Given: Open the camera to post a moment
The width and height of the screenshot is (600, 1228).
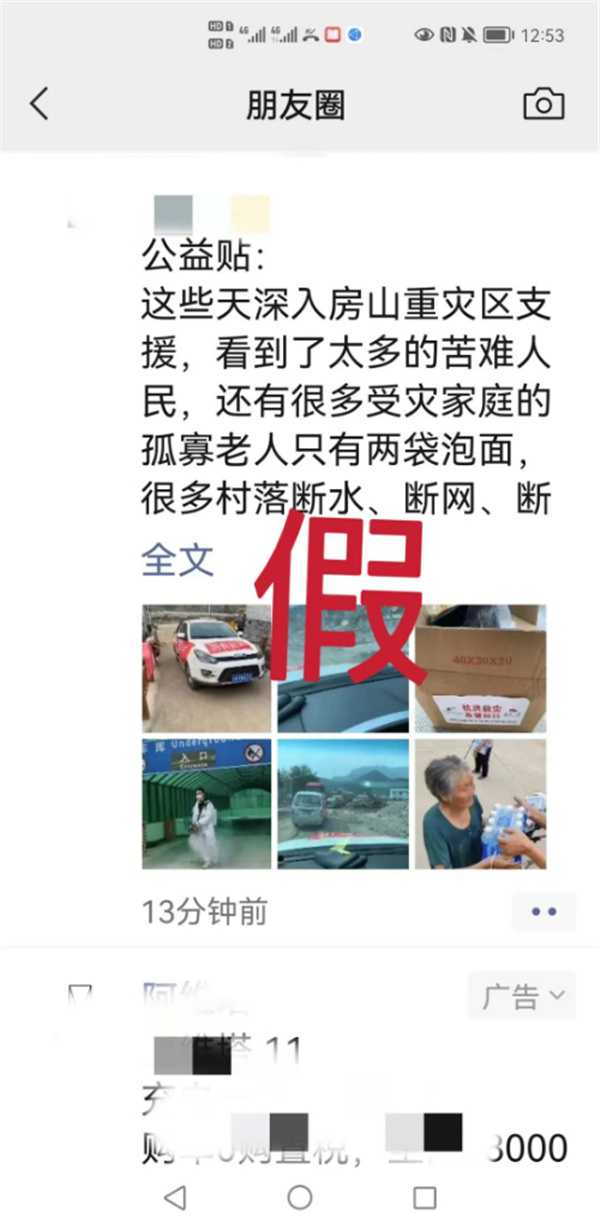Looking at the screenshot, I should pos(544,104).
